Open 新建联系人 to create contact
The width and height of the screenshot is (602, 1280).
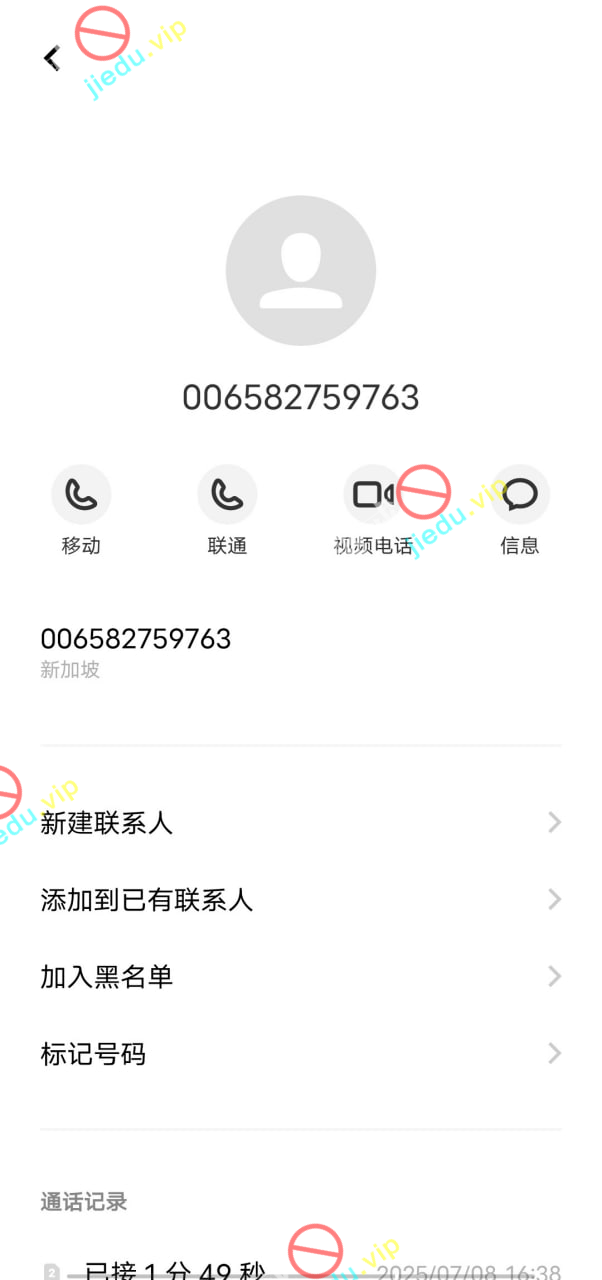tap(300, 823)
